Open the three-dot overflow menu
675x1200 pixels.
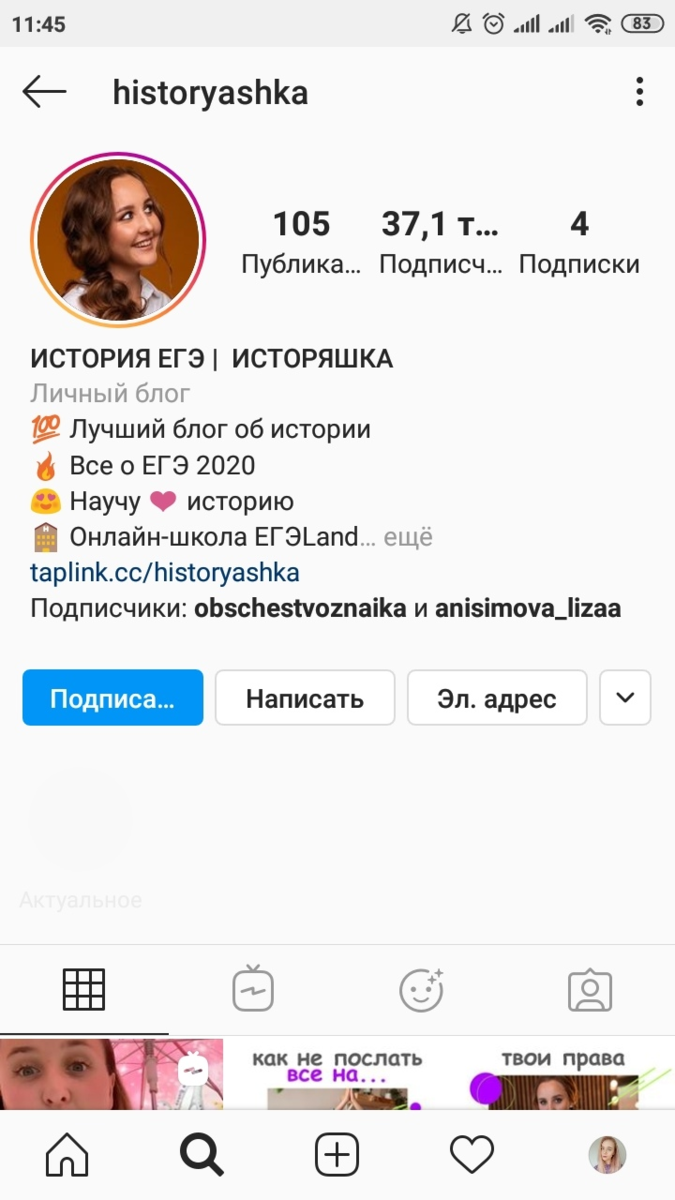[639, 93]
